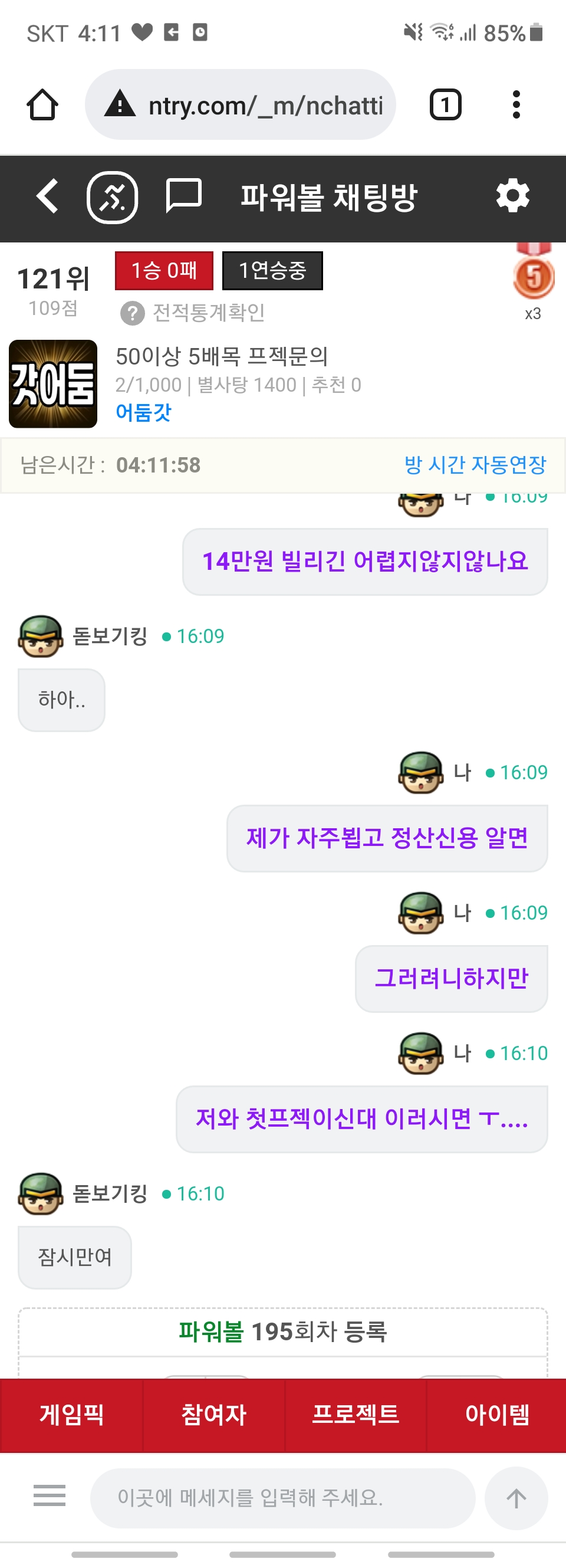Send the message with arrow button
The image size is (566, 1568).
click(x=516, y=1498)
